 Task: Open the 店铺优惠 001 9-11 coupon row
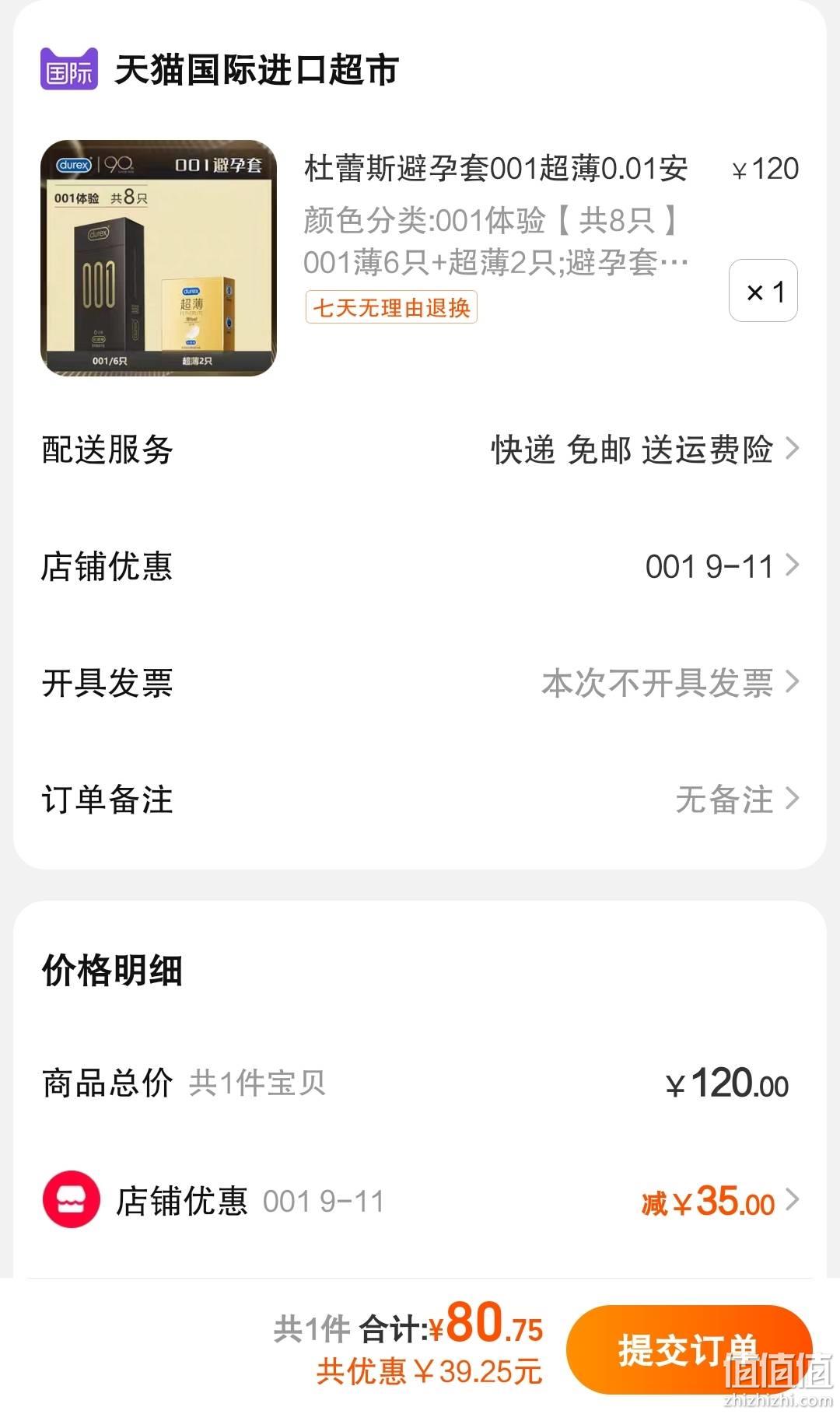(420, 566)
